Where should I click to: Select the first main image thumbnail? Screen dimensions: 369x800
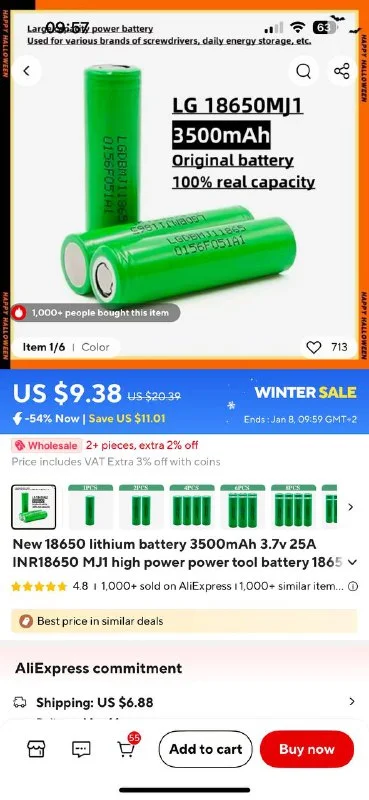34,507
